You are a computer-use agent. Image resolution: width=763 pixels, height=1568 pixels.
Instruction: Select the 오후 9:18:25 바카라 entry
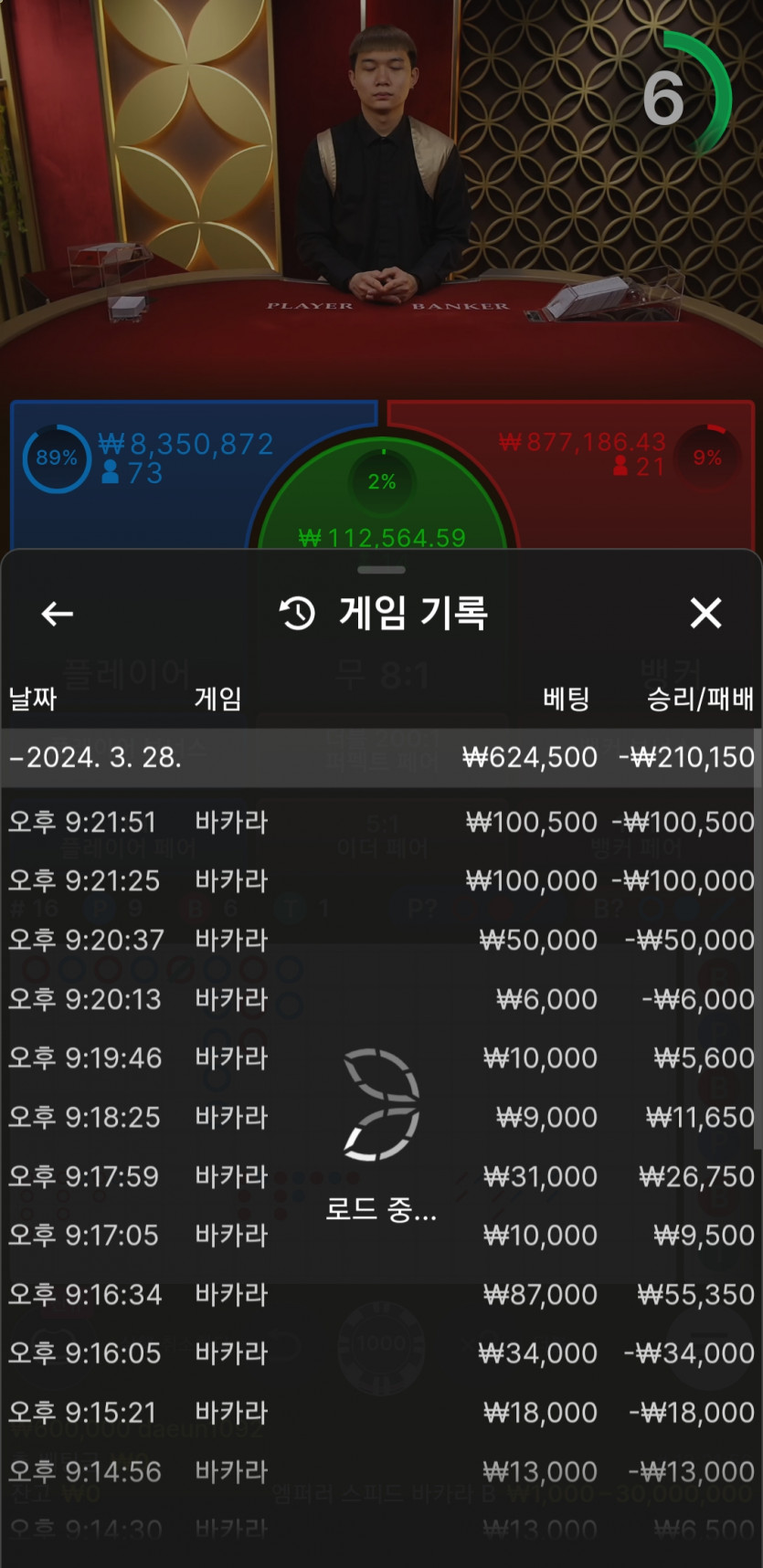pyautogui.click(x=381, y=1117)
